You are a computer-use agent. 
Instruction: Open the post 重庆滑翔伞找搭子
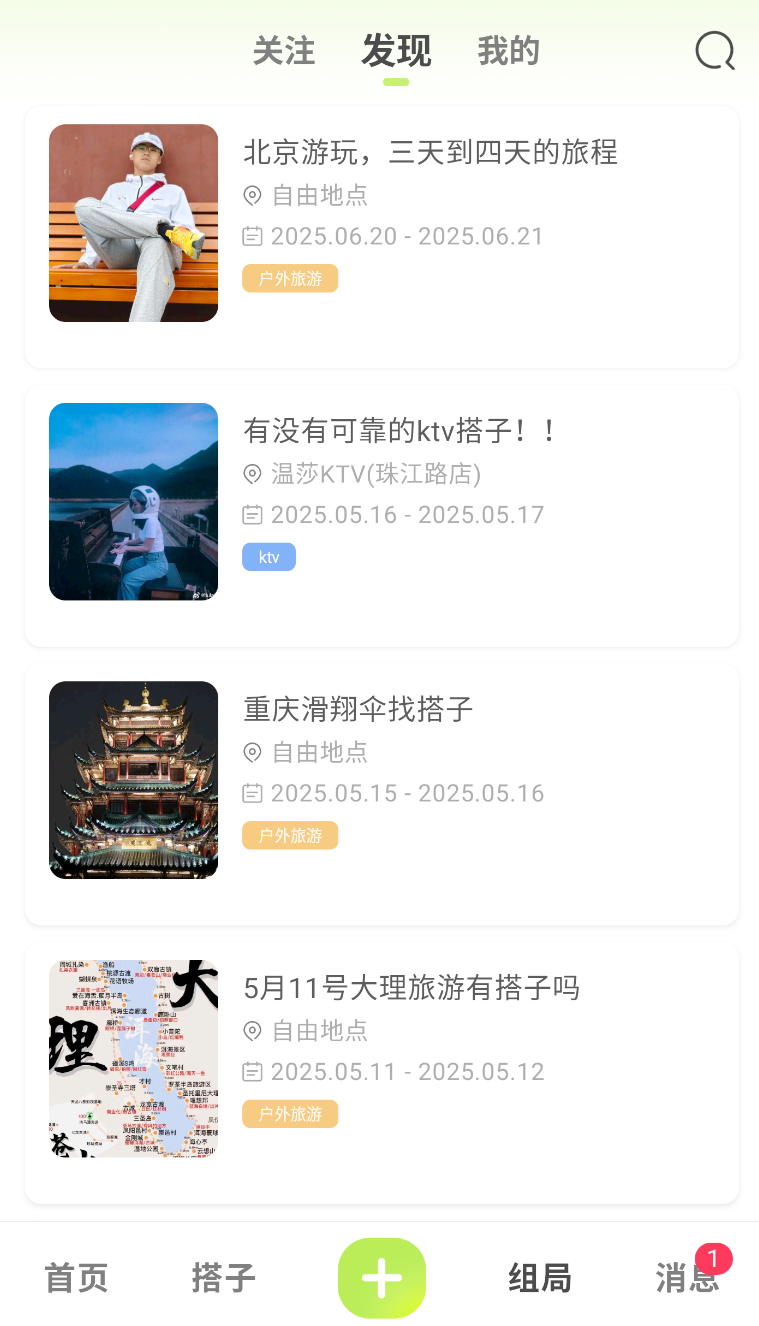pyautogui.click(x=358, y=710)
